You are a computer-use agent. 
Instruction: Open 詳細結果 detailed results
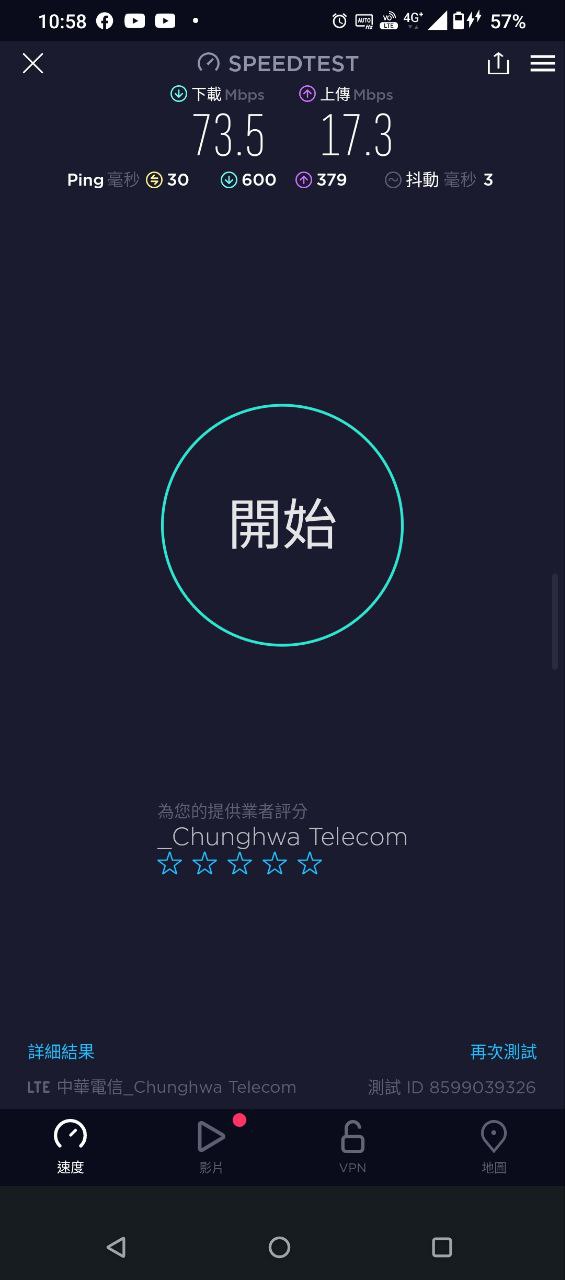point(61,1052)
